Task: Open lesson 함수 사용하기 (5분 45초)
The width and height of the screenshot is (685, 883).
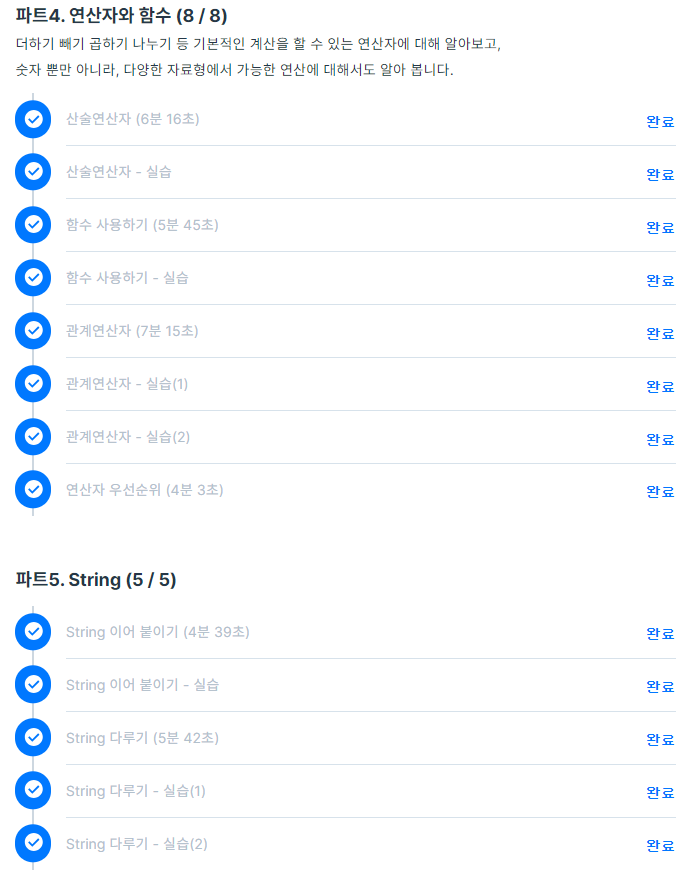Action: pos(142,225)
